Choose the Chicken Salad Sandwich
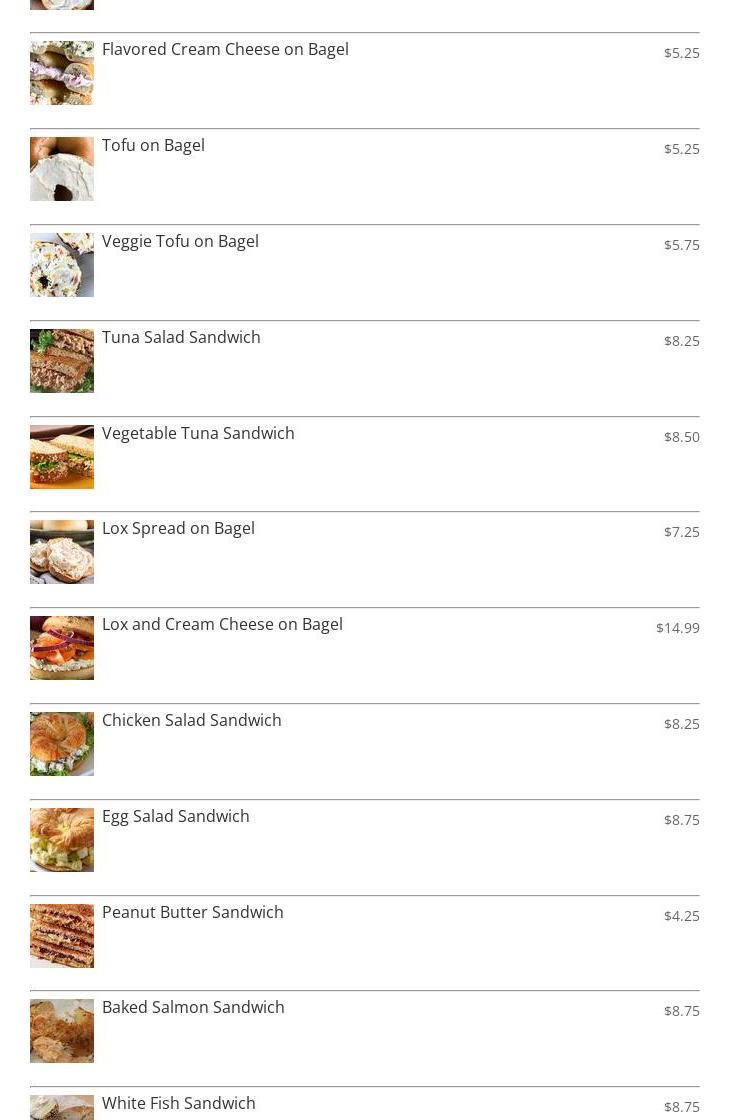Viewport: 730px width, 1120px height. point(191,721)
